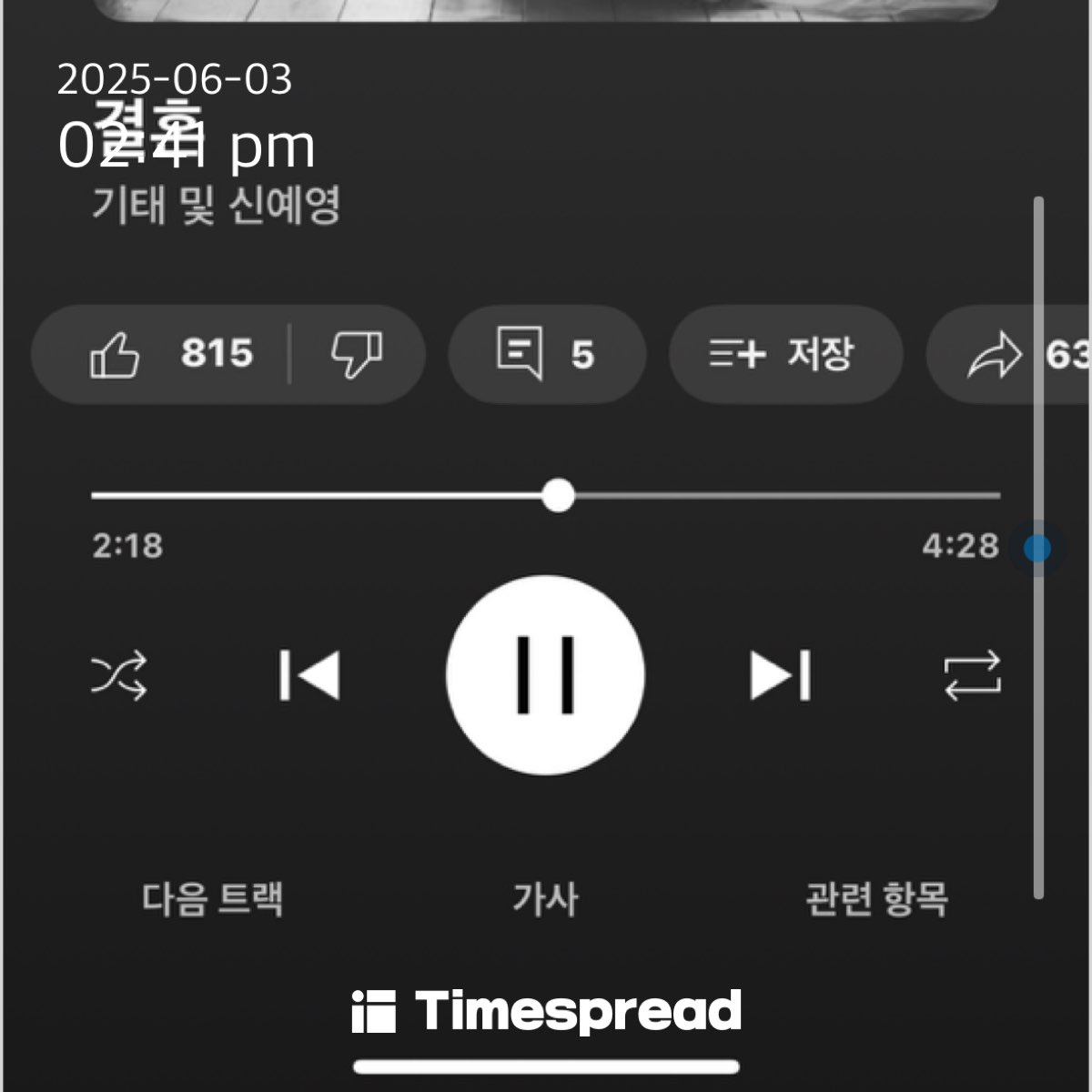The height and width of the screenshot is (1092, 1092).
Task: Toggle the repeat mode
Action: [x=972, y=675]
